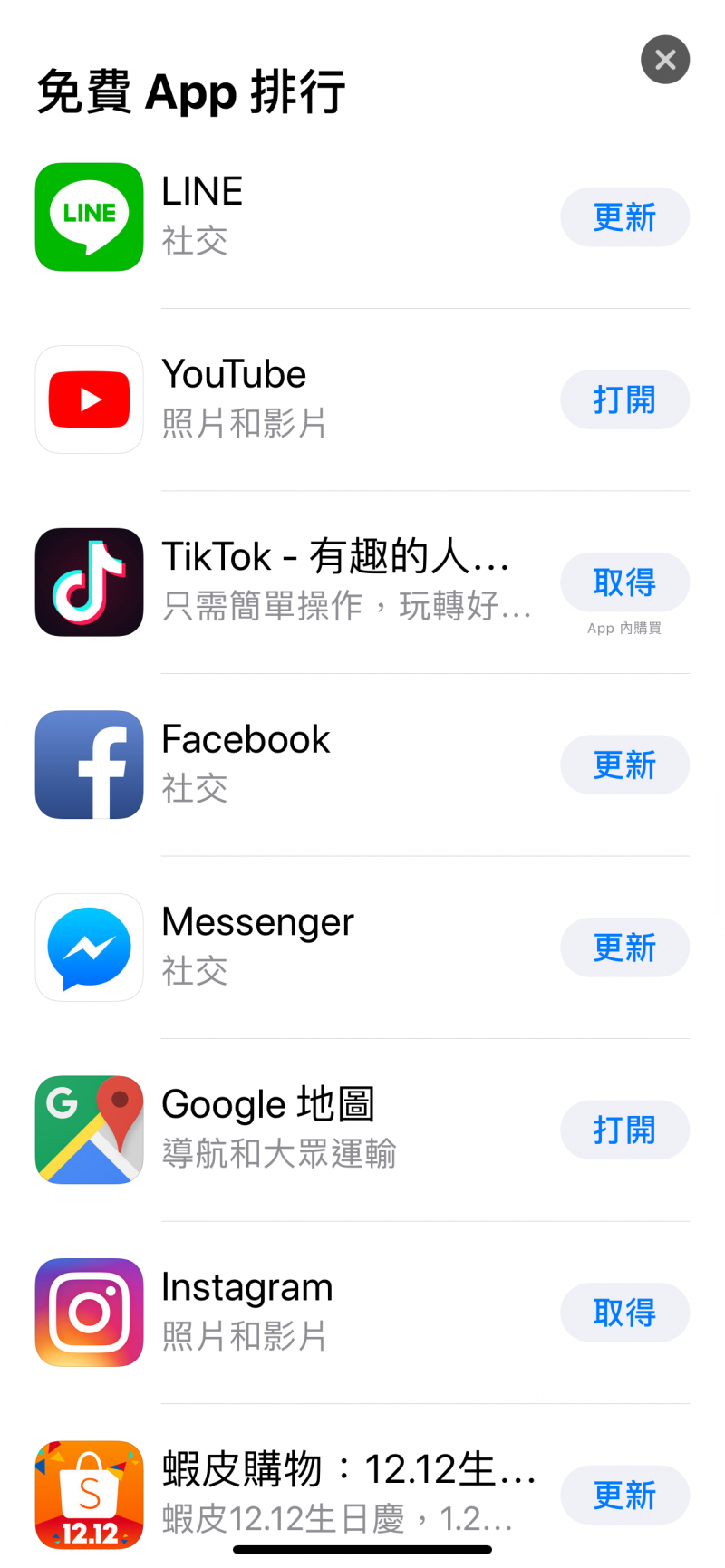This screenshot has width=725, height=1568.
Task: Tap the Messenger app icon
Action: coord(89,948)
